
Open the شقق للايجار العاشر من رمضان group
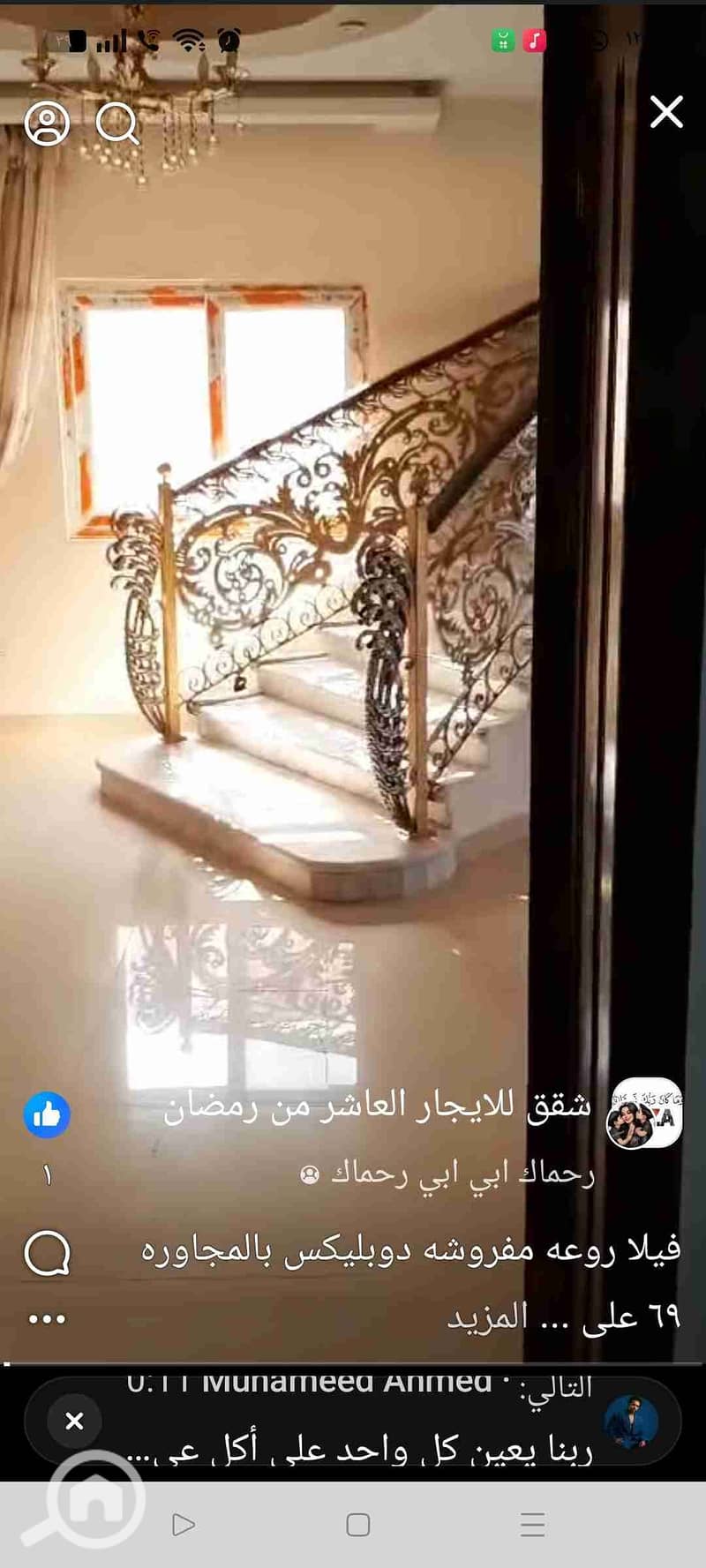coord(377,1107)
